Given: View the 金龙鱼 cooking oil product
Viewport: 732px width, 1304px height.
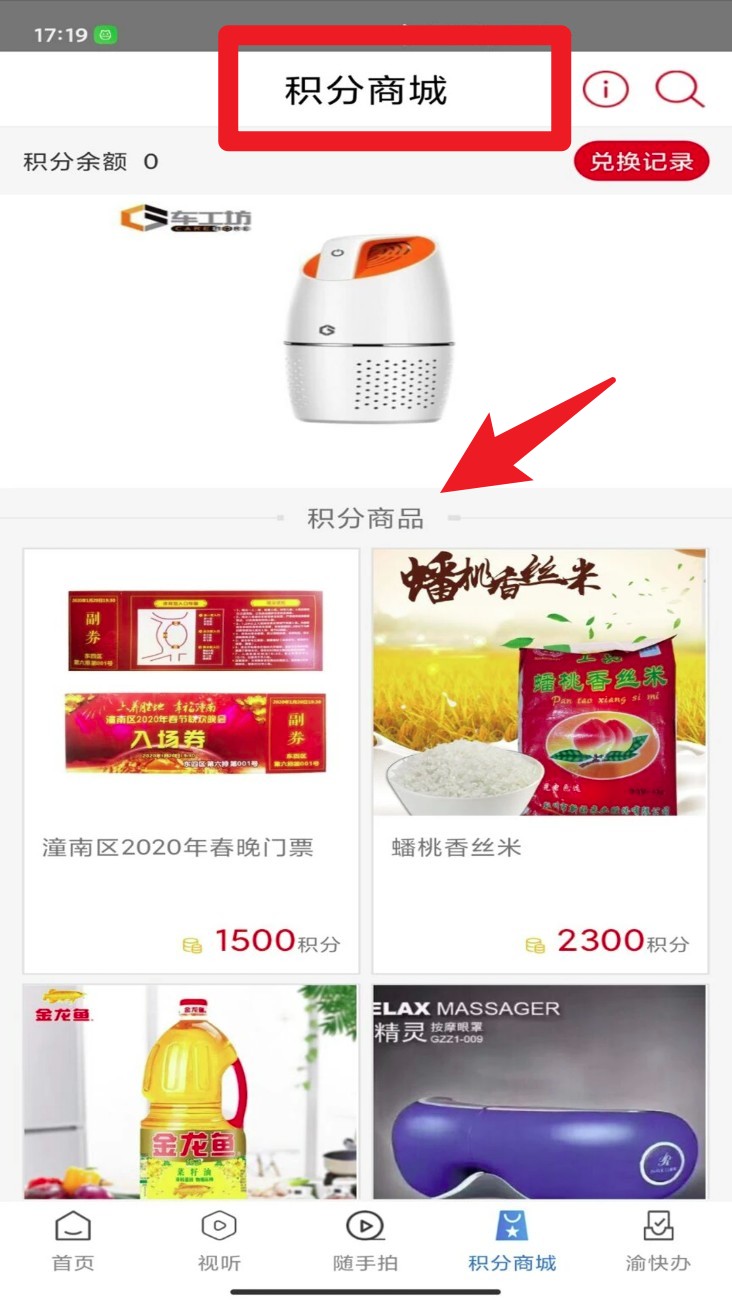Looking at the screenshot, I should [x=191, y=1092].
